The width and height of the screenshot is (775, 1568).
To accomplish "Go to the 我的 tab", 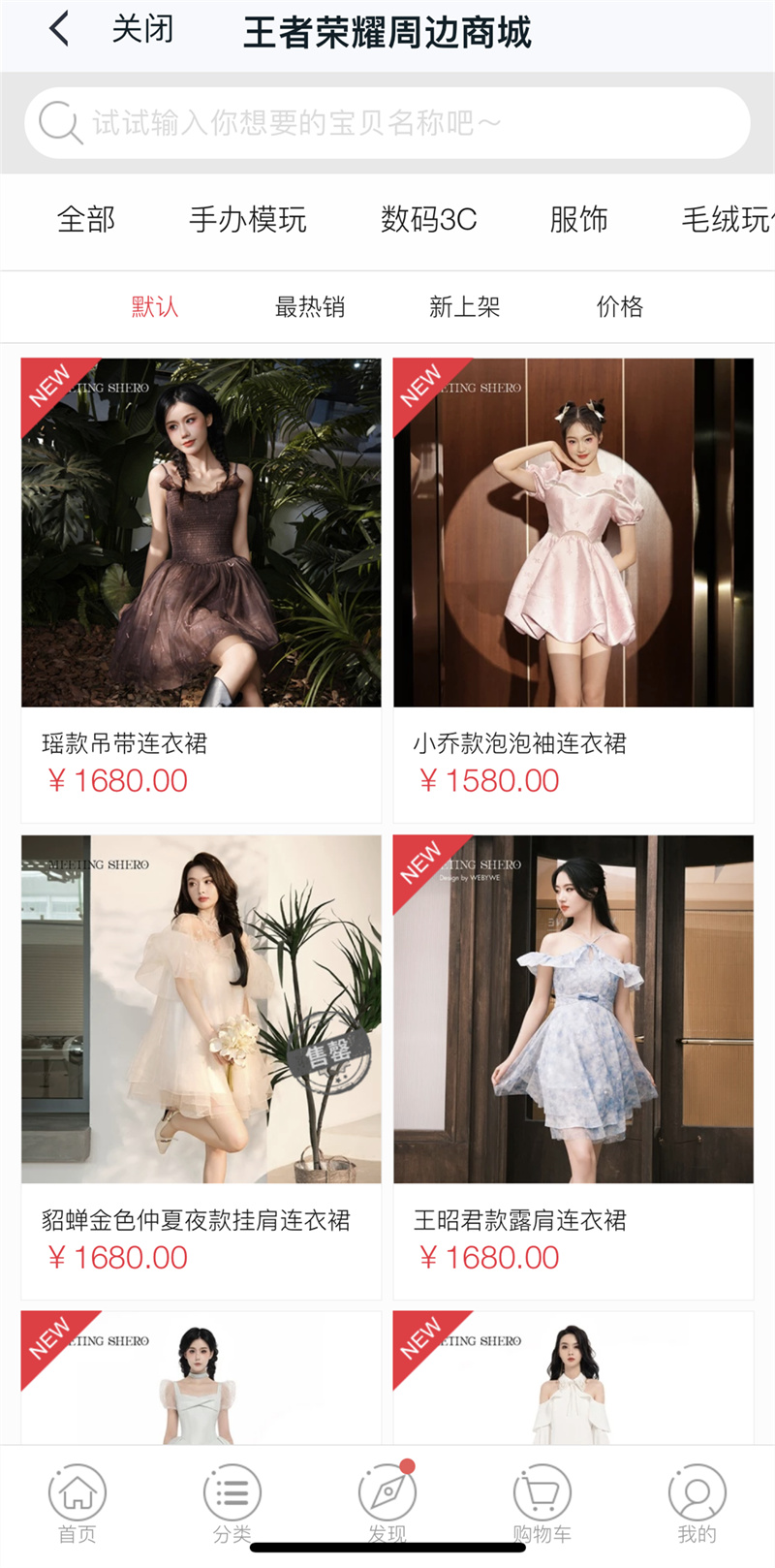I will (697, 1504).
